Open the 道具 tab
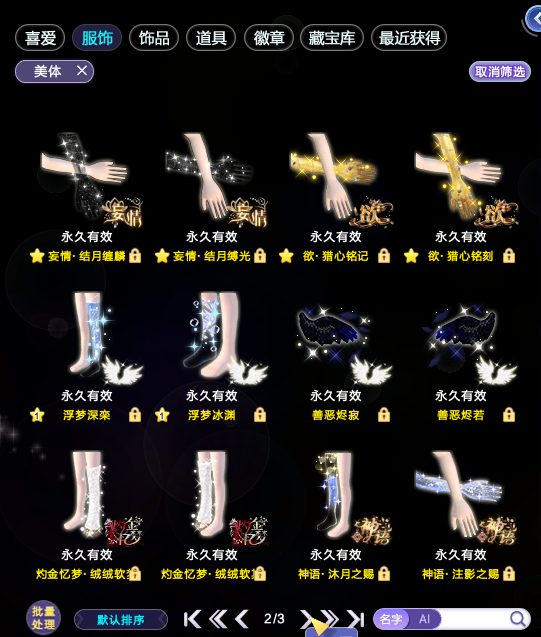The width and height of the screenshot is (541, 637). pos(211,38)
